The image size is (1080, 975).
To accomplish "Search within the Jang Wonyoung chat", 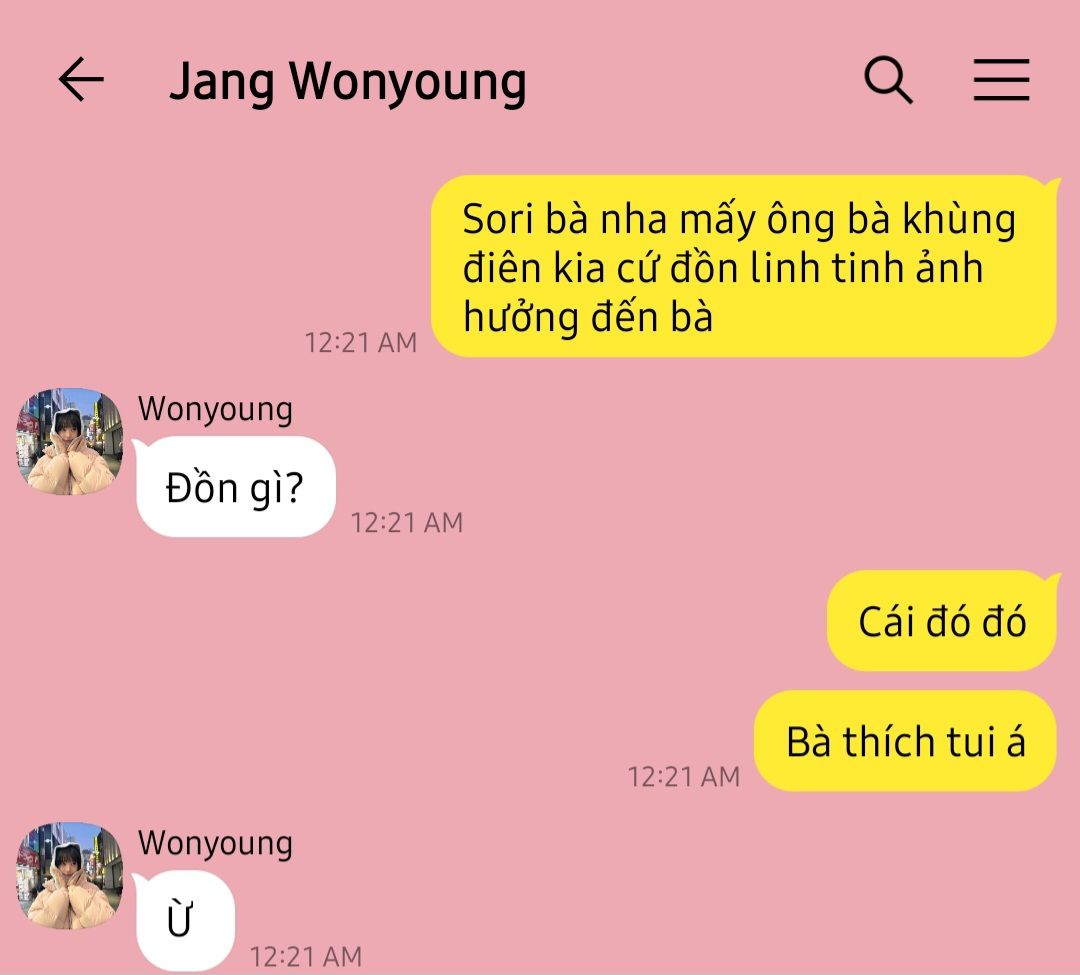I will [888, 80].
